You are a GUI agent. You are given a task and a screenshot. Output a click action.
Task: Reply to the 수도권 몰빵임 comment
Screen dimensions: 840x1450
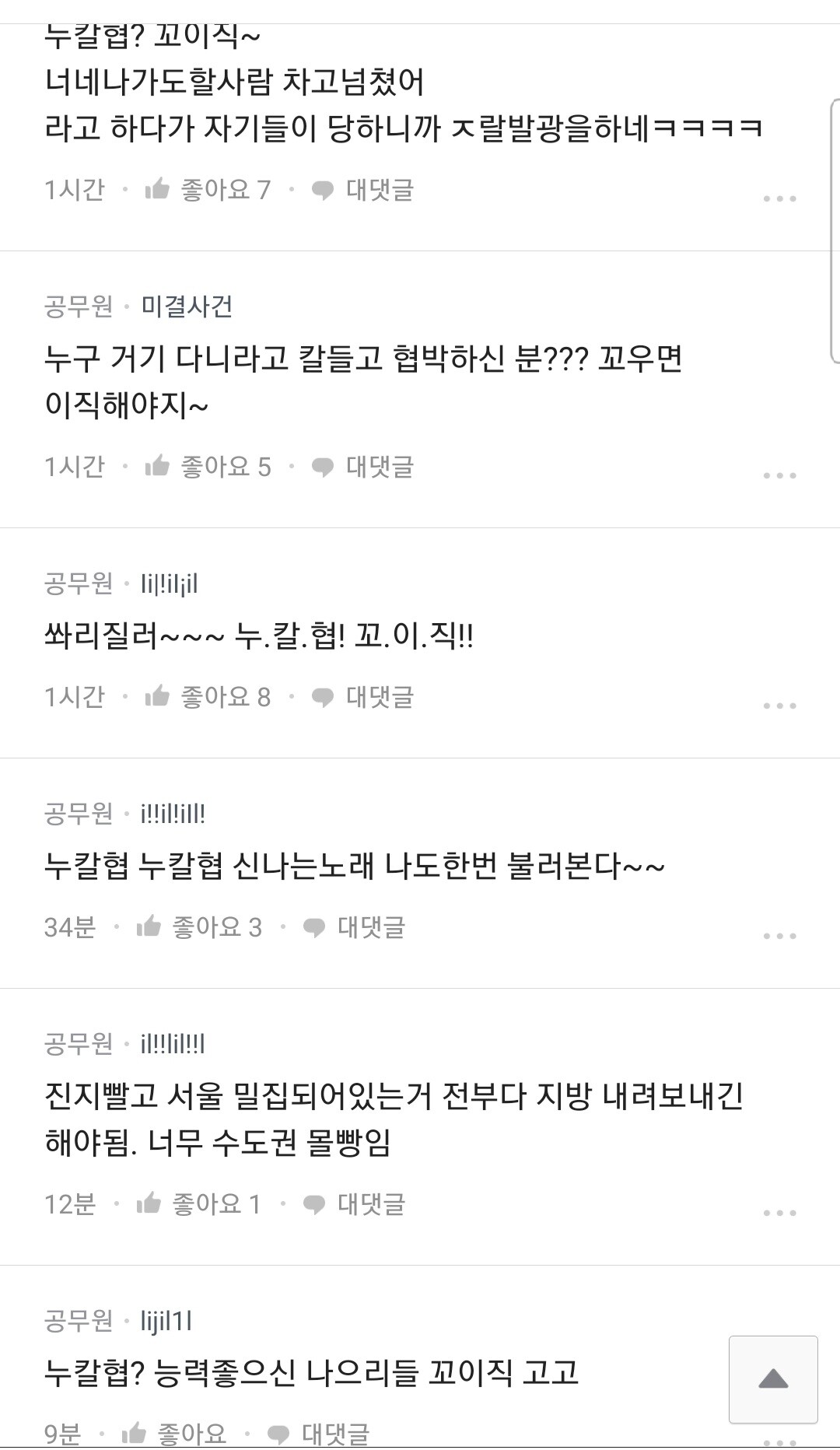click(x=354, y=1204)
